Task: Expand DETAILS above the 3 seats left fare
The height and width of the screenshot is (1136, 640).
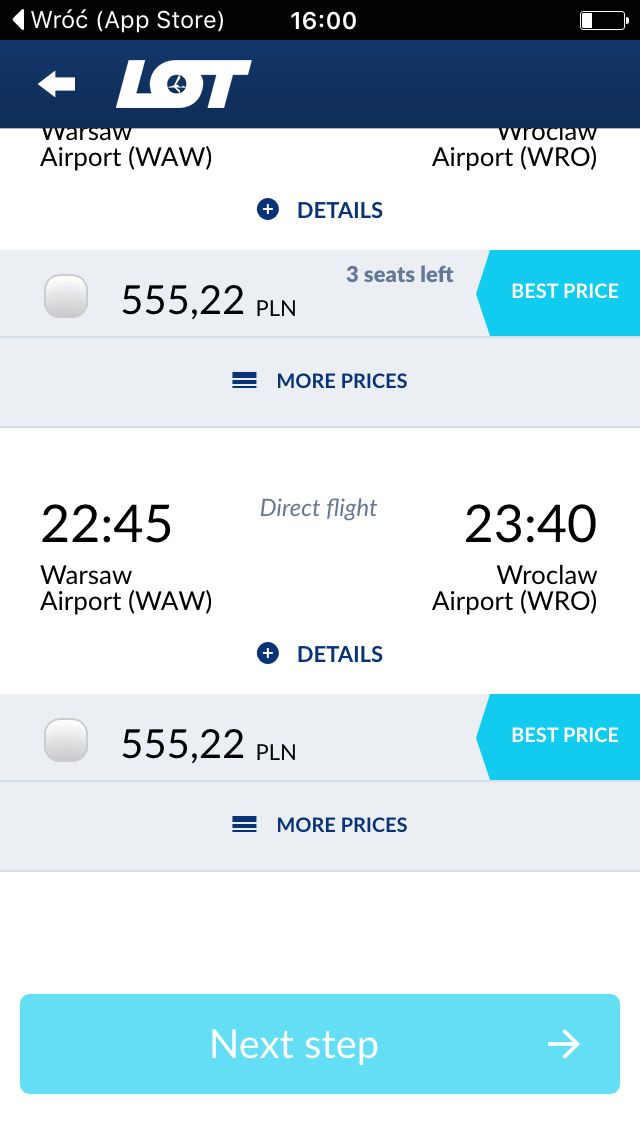Action: (320, 210)
